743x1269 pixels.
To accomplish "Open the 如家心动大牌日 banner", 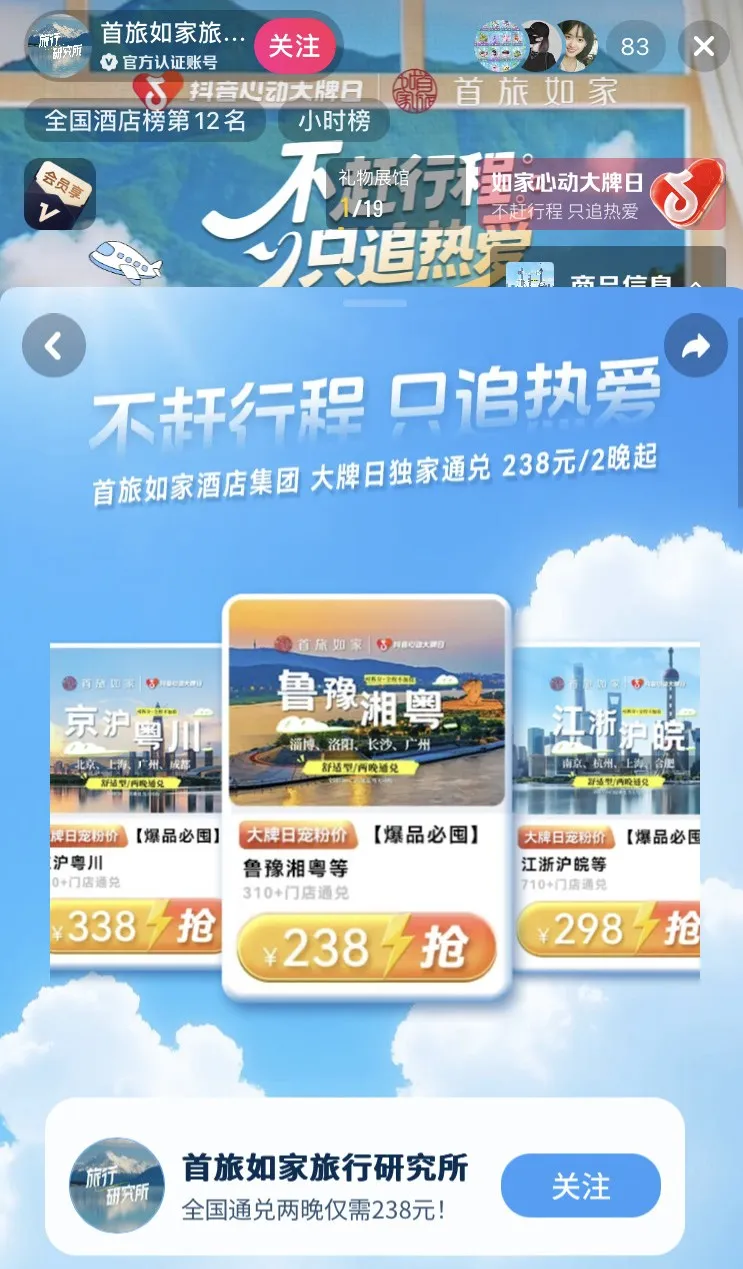I will pyautogui.click(x=607, y=195).
